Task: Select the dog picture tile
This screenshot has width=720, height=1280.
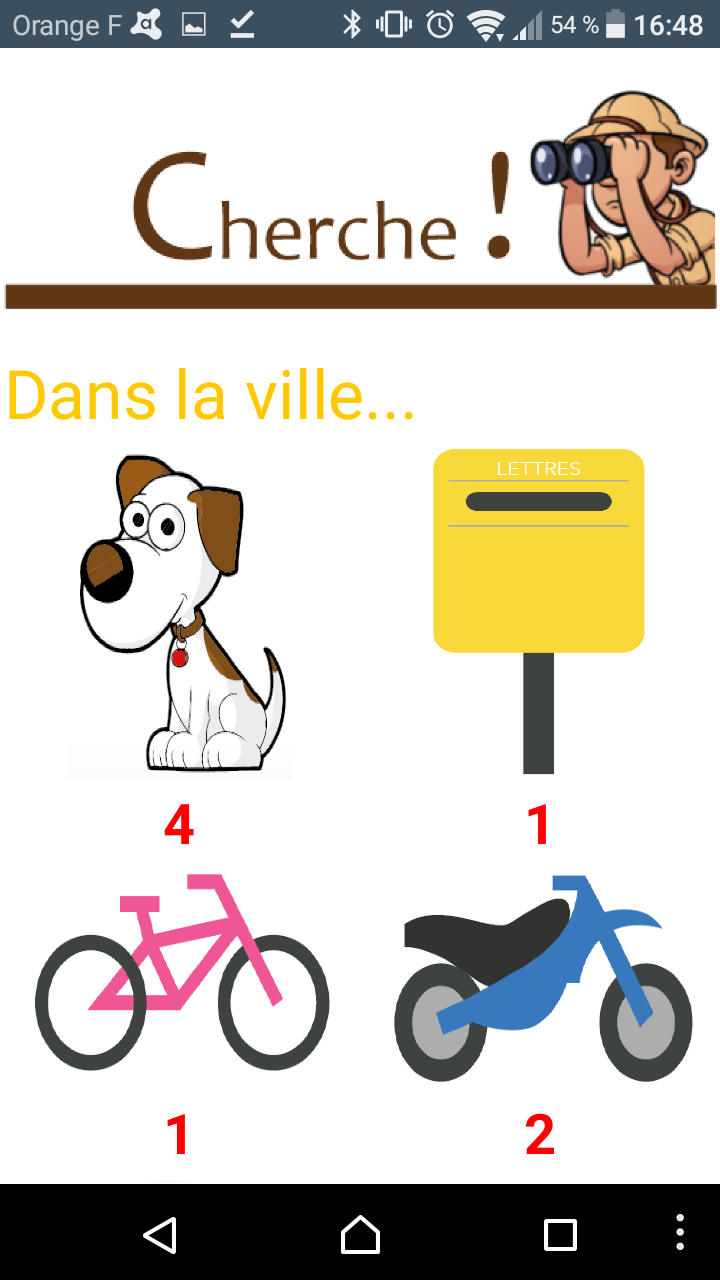Action: coord(180,615)
